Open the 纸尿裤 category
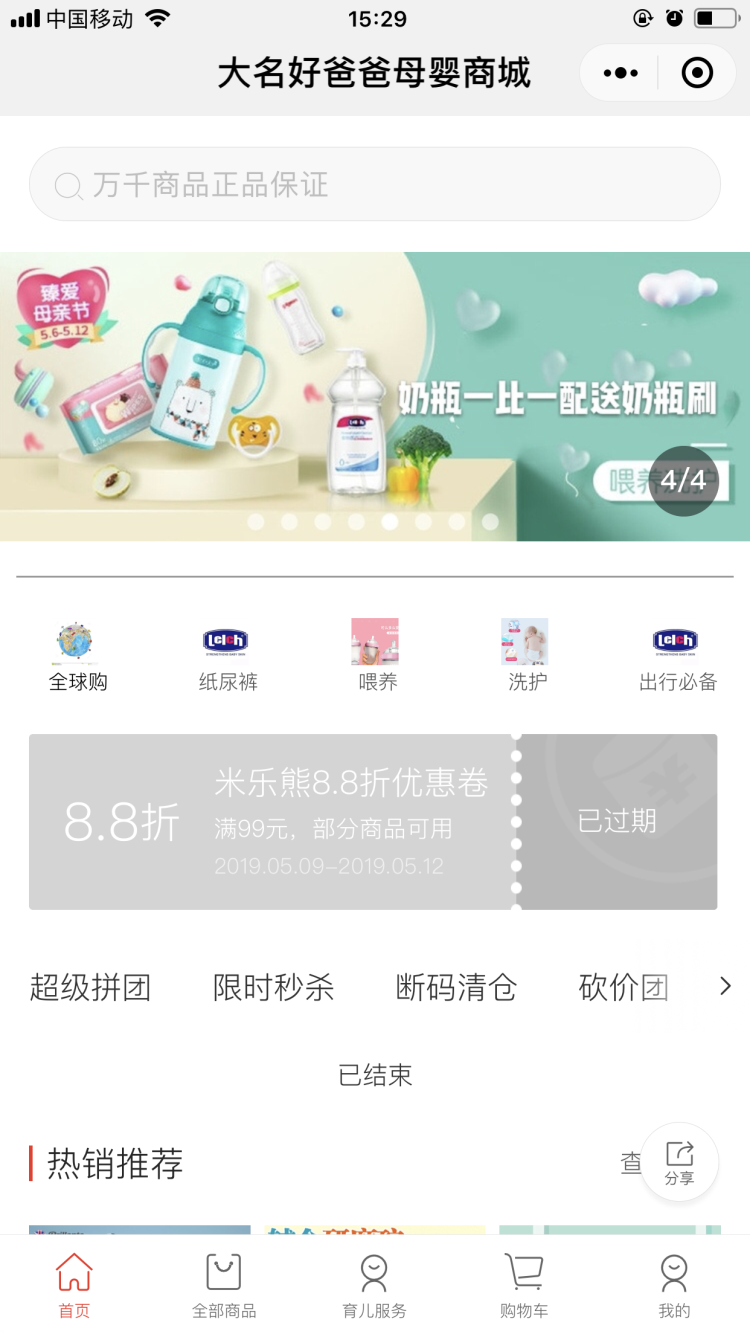This screenshot has width=750, height=1334. [x=227, y=656]
